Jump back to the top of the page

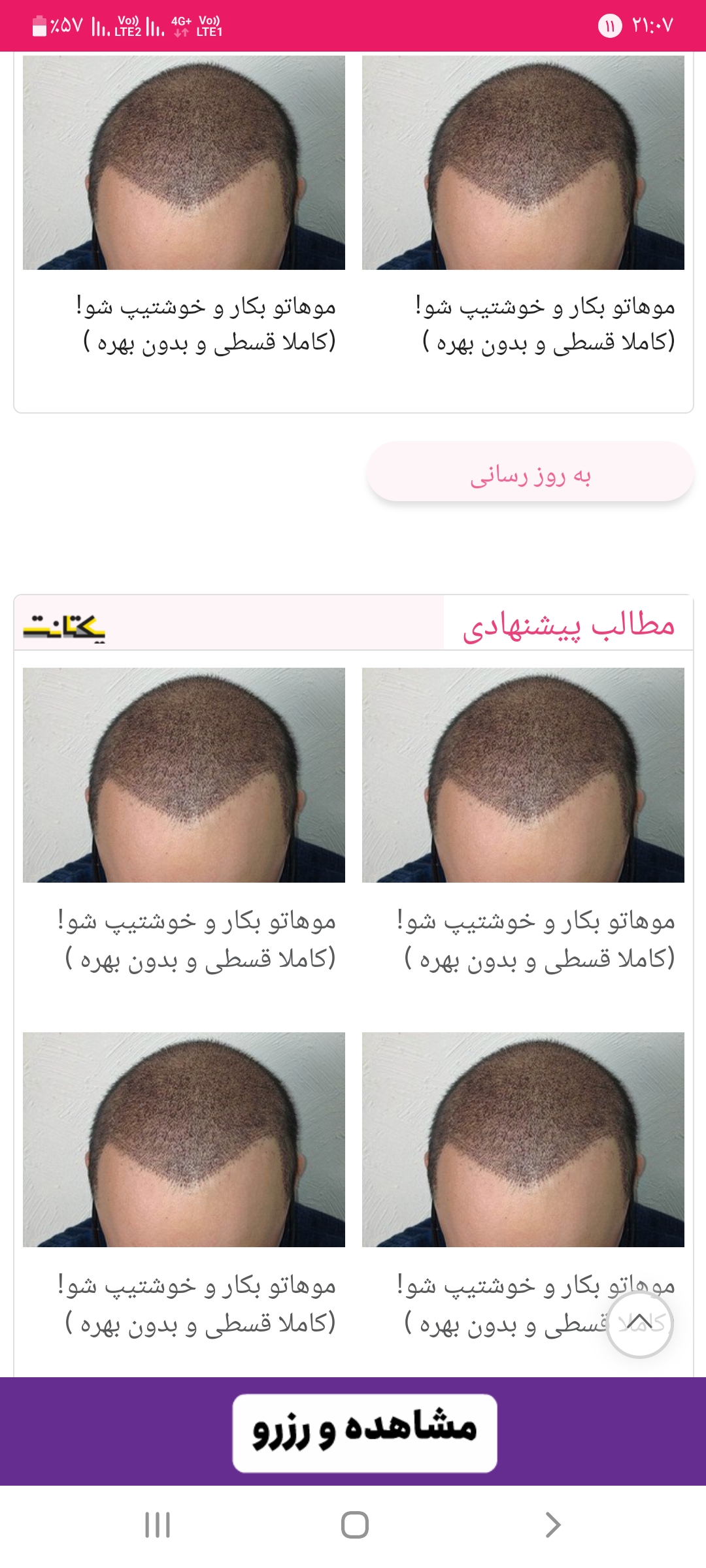(x=639, y=1324)
